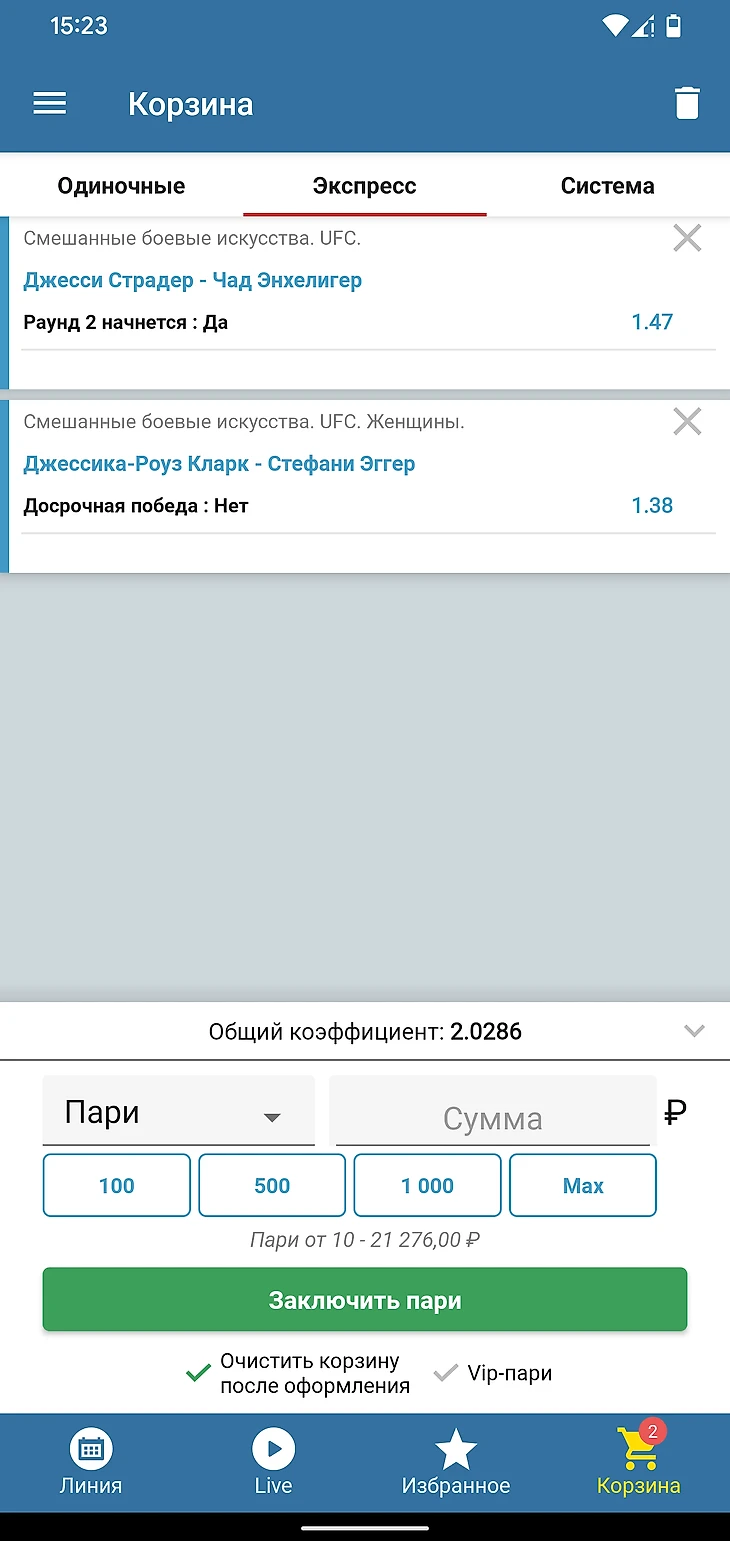Image resolution: width=730 pixels, height=1541 pixels.
Task: Open the Джесси Страдер - Чад Энхелигер event
Action: [x=192, y=280]
